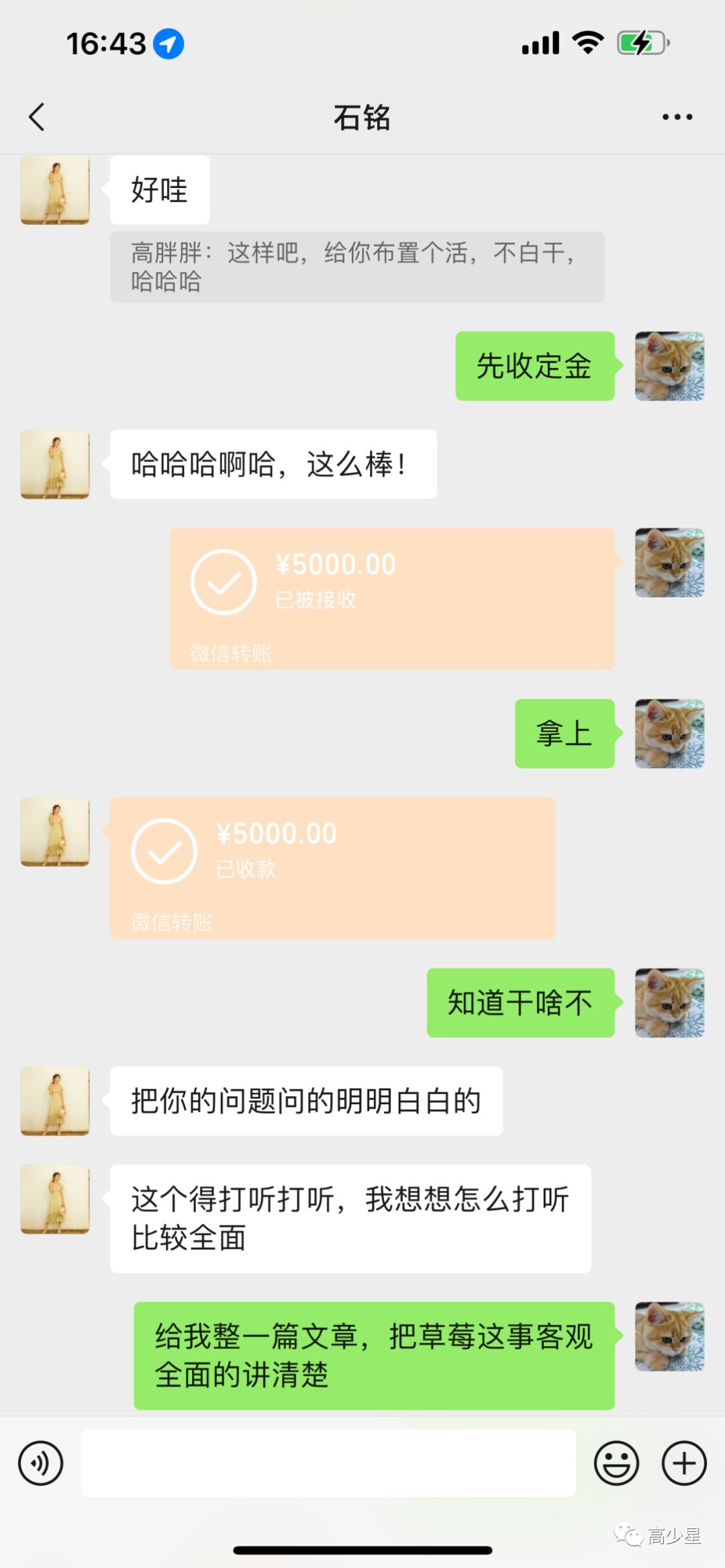Go back from the 石铭 chat
The image size is (725, 1568).
pyautogui.click(x=37, y=117)
